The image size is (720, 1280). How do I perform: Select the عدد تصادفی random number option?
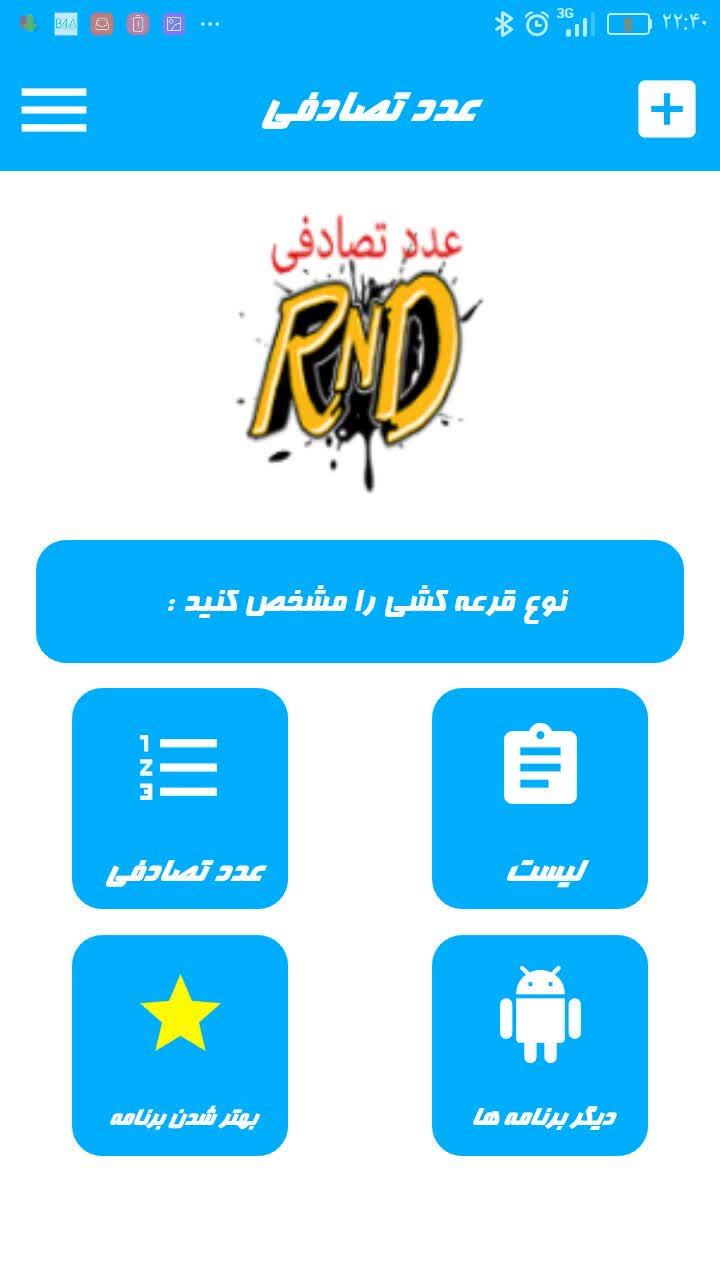pos(180,798)
